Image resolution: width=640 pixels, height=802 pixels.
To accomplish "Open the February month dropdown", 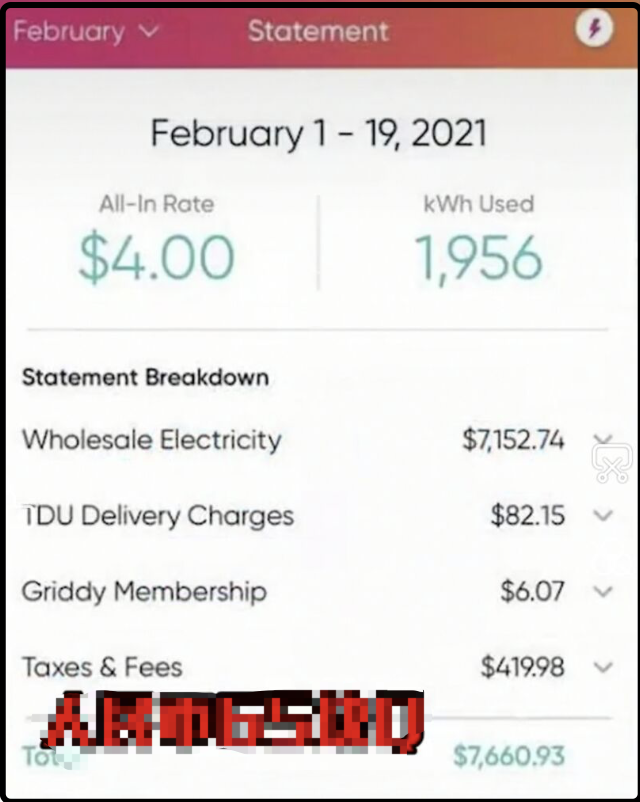I will (85, 31).
